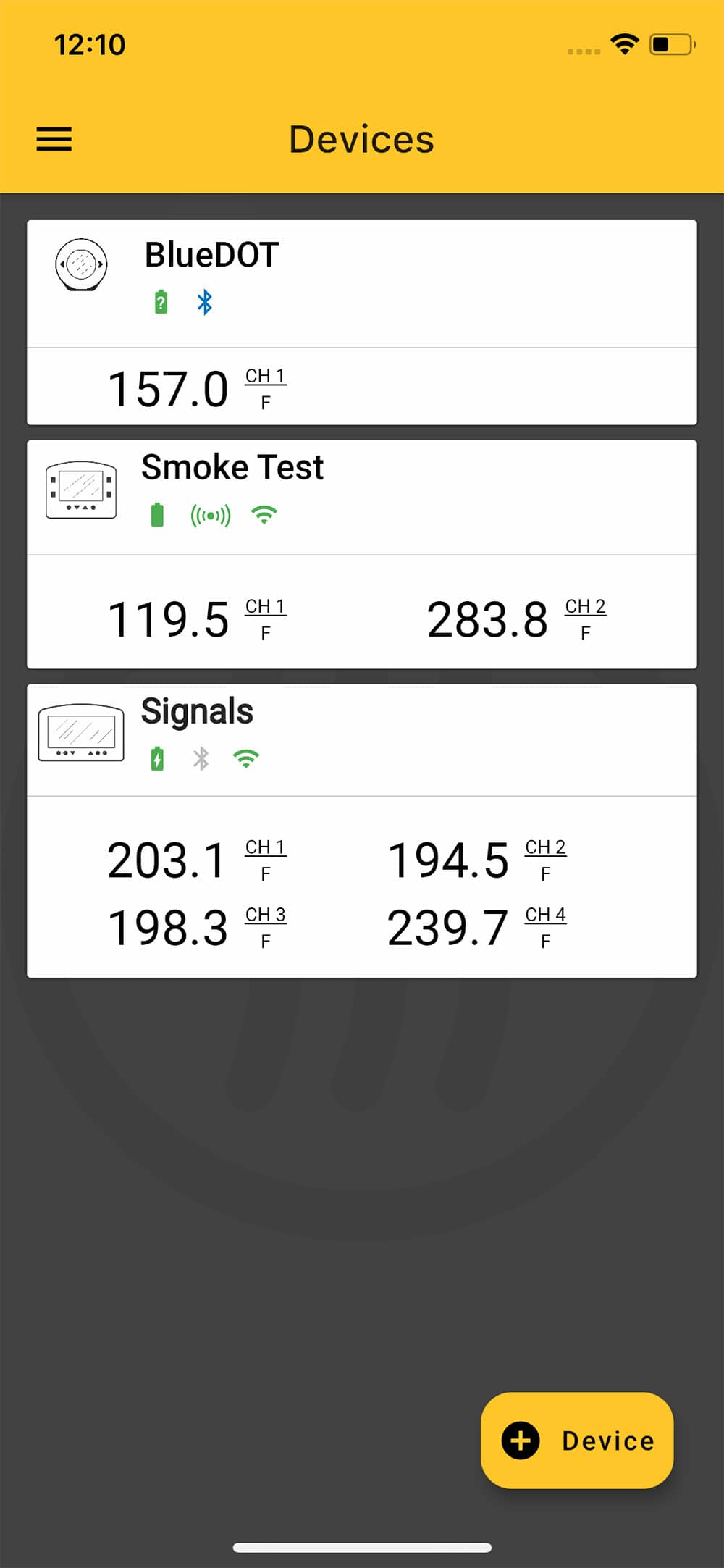Image resolution: width=724 pixels, height=1568 pixels.
Task: Add a new device
Action: click(577, 1441)
